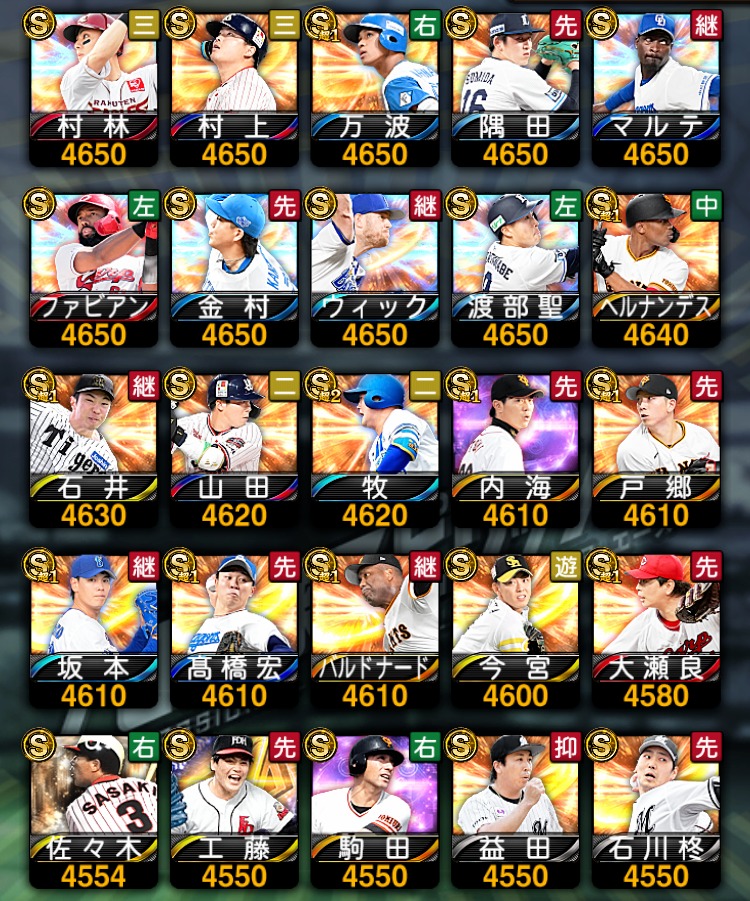This screenshot has height=901, width=750.
Task: Select the ウィック player card
Action: (x=374, y=267)
